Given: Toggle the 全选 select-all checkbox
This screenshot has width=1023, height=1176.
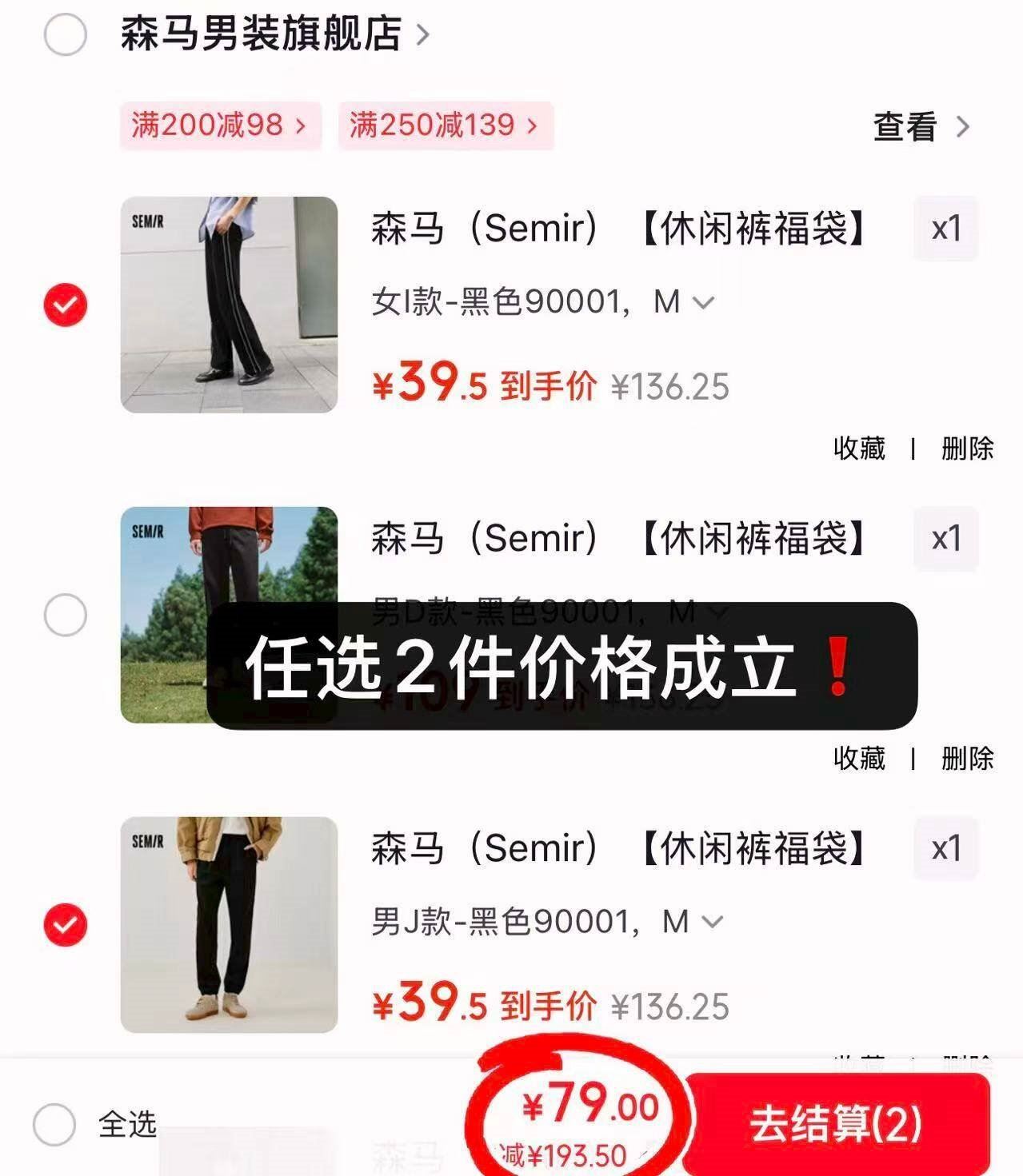Looking at the screenshot, I should pyautogui.click(x=54, y=1125).
